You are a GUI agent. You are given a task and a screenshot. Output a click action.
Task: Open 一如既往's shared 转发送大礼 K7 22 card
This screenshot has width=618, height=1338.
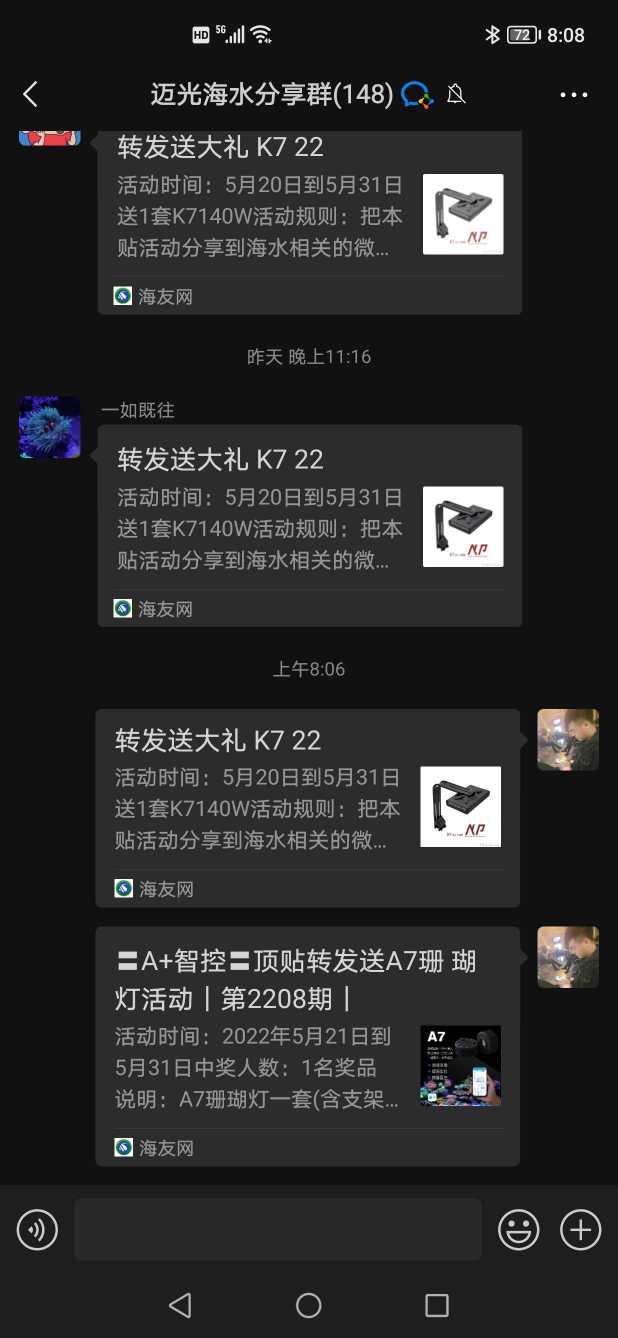pos(309,525)
